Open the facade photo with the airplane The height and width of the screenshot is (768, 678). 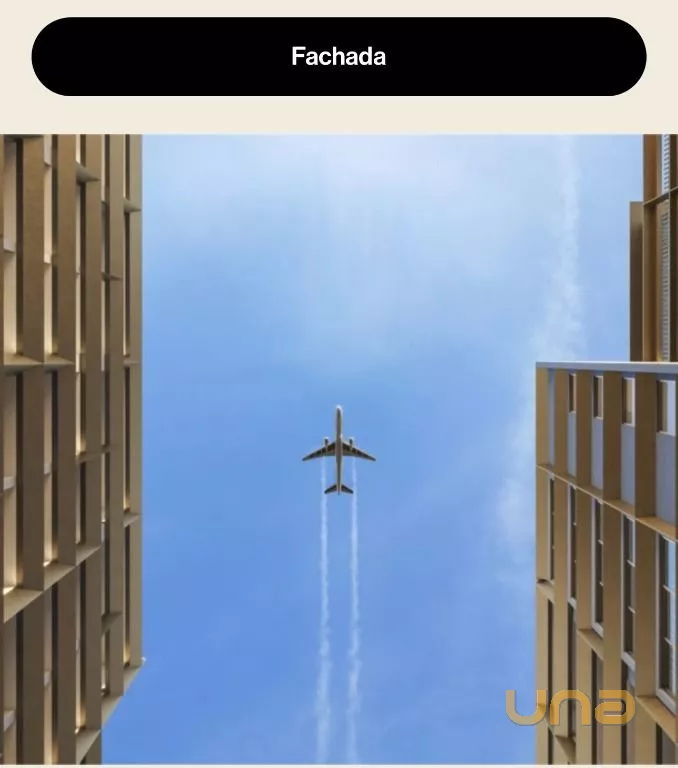(x=339, y=450)
